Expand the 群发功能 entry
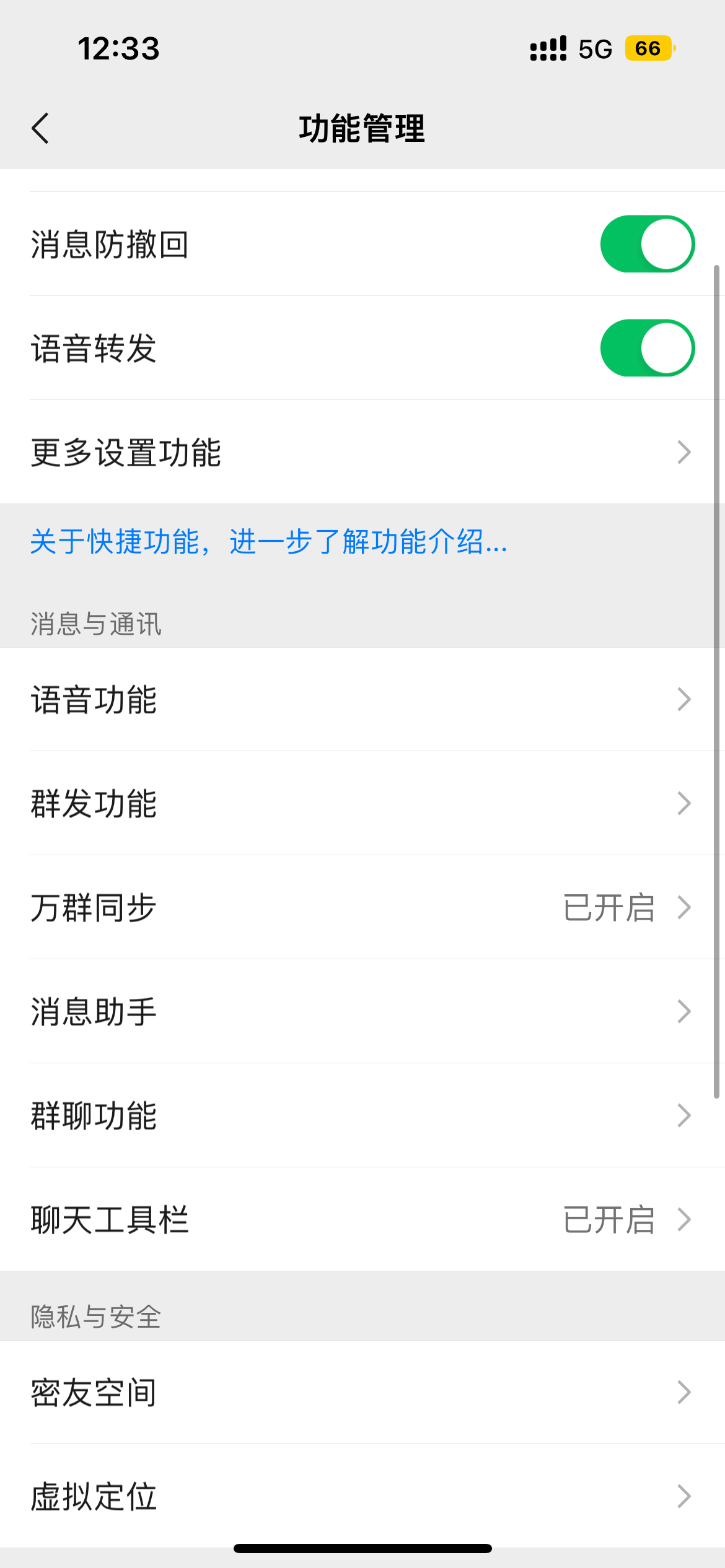 [362, 804]
